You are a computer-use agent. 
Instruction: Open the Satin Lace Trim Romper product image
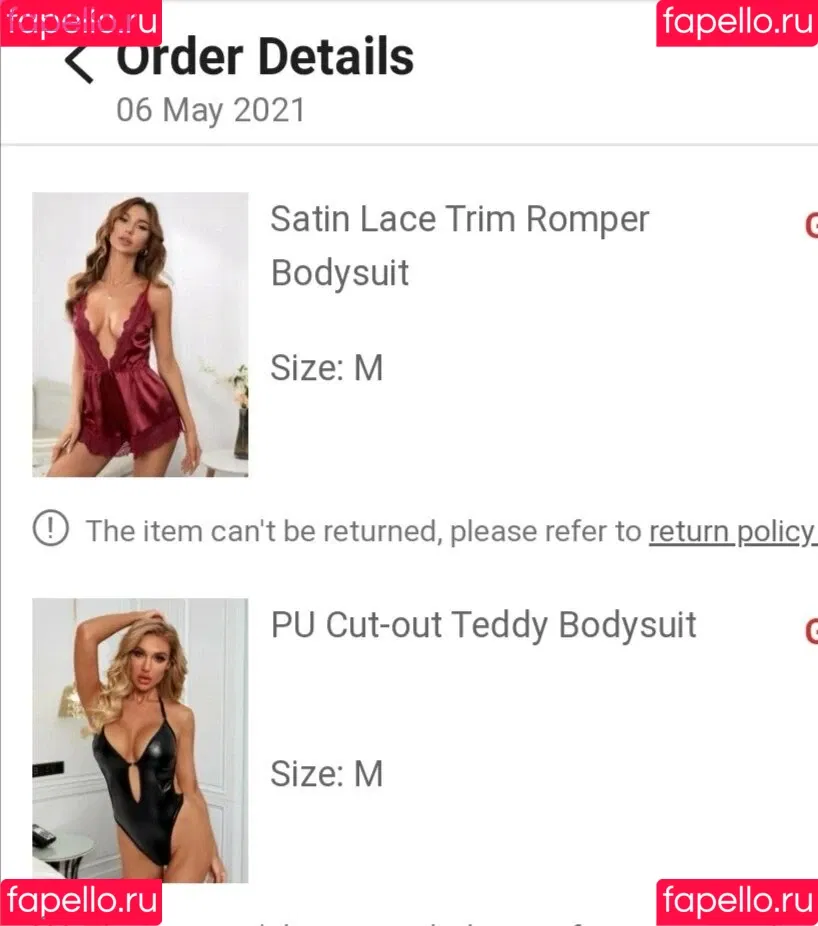140,334
